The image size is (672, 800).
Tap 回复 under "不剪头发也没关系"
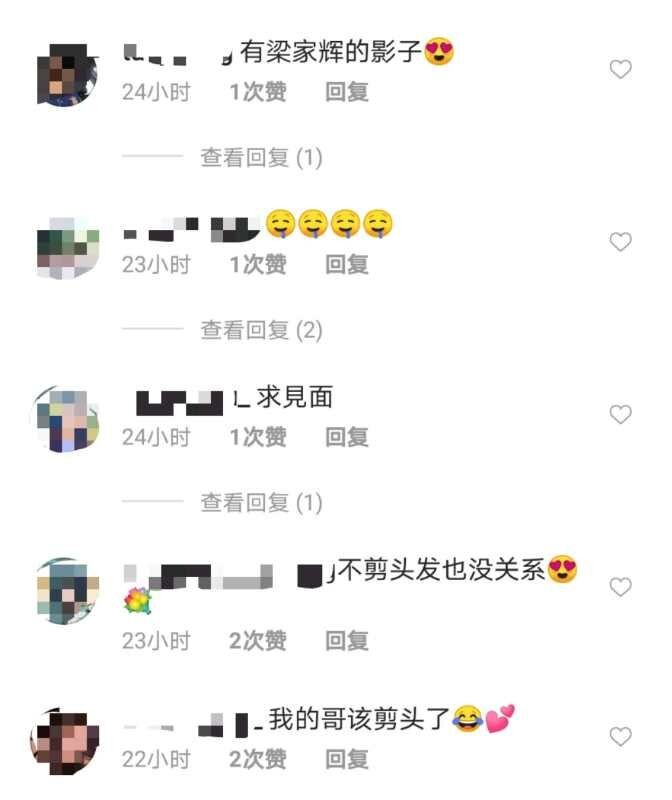[347, 640]
